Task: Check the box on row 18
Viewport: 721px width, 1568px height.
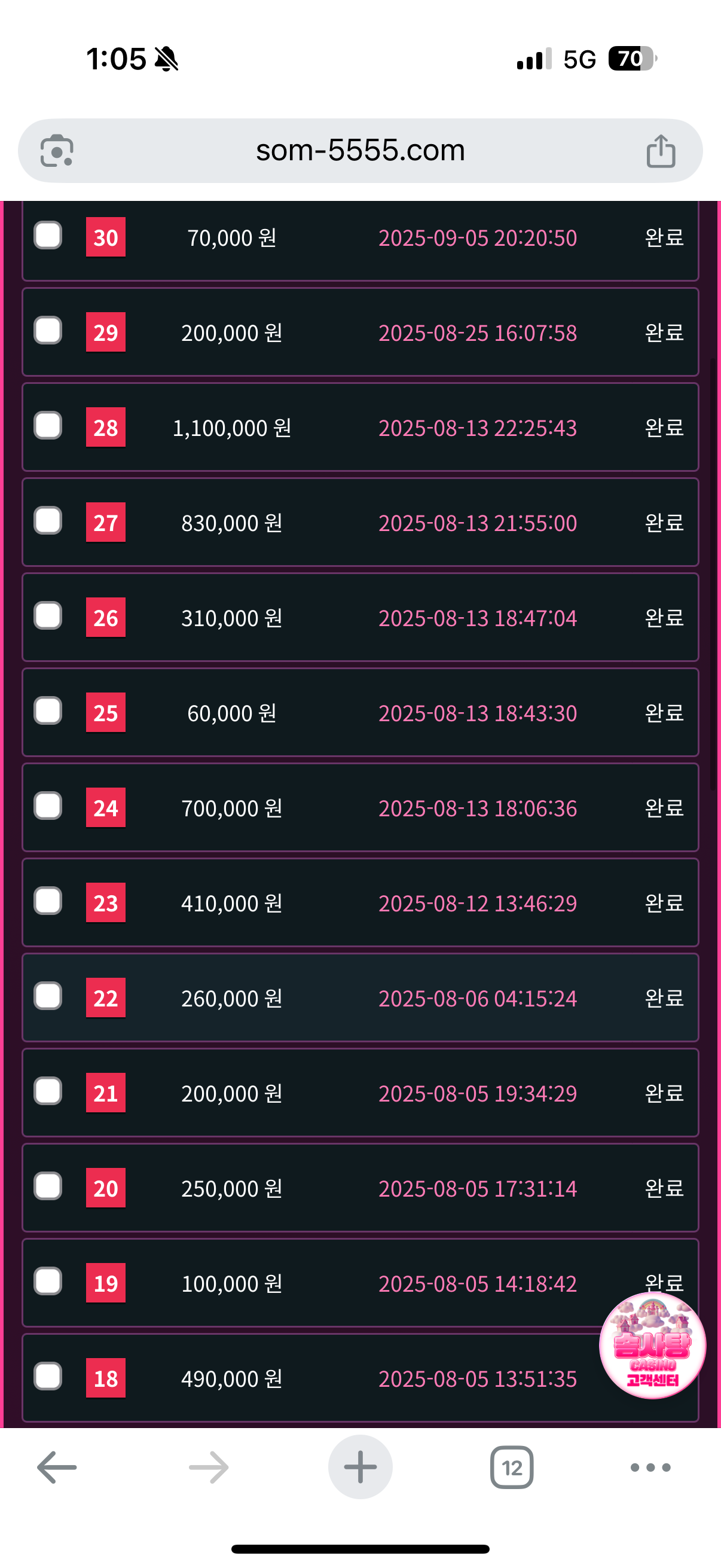Action: pos(48,1375)
